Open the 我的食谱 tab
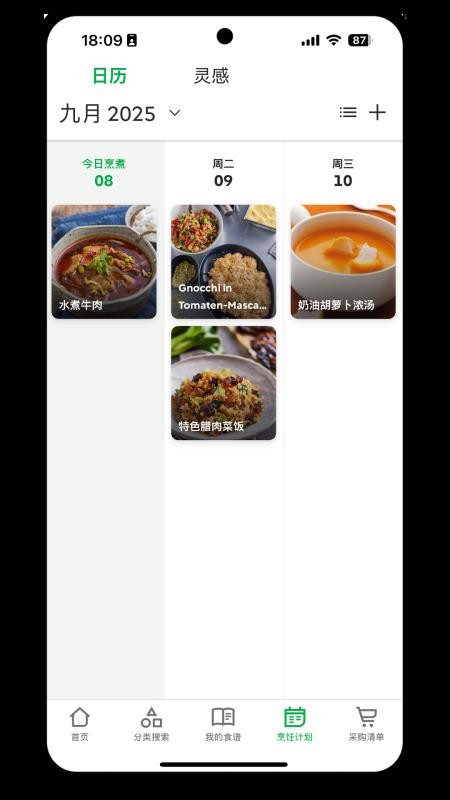The height and width of the screenshot is (800, 450). pyautogui.click(x=223, y=724)
